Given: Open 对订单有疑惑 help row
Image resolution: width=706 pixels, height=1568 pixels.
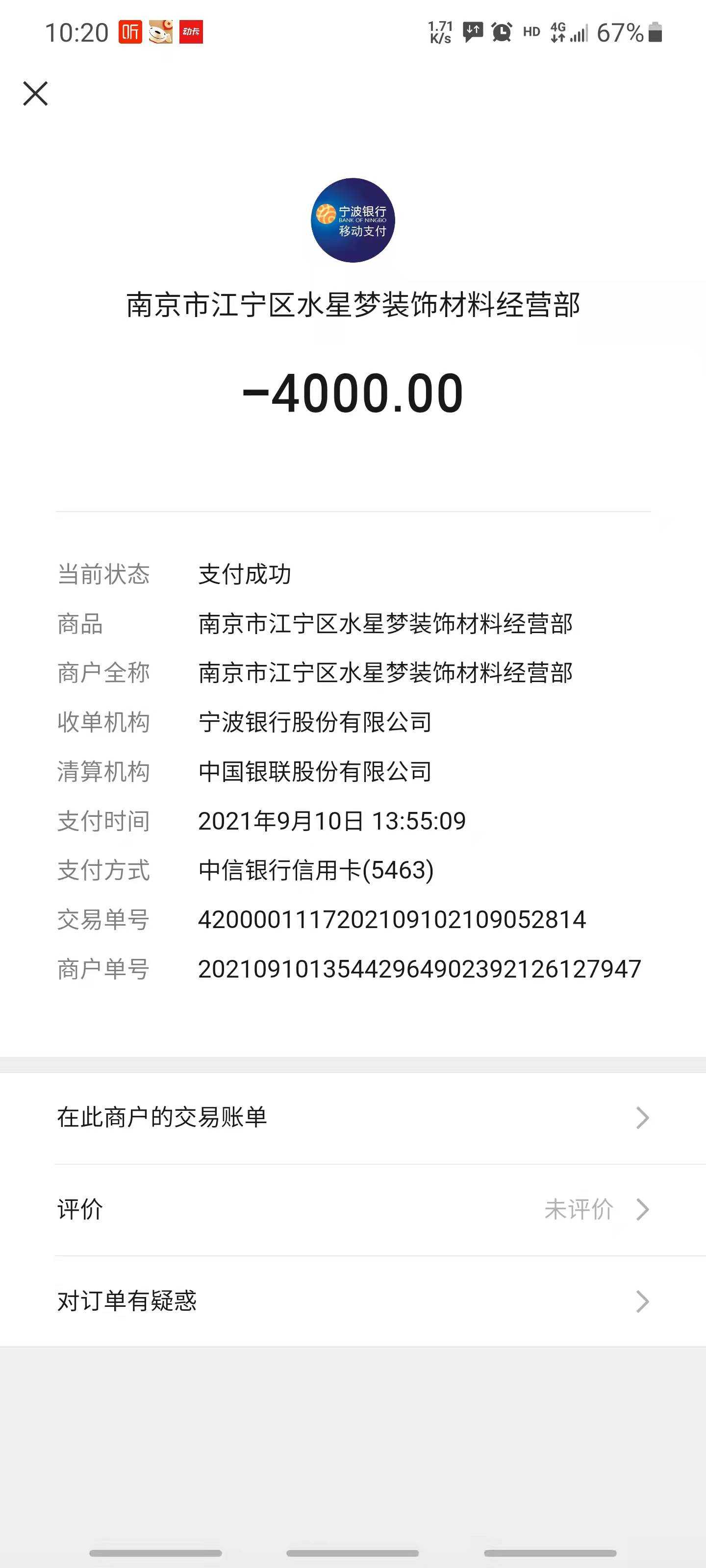Looking at the screenshot, I should click(353, 1301).
